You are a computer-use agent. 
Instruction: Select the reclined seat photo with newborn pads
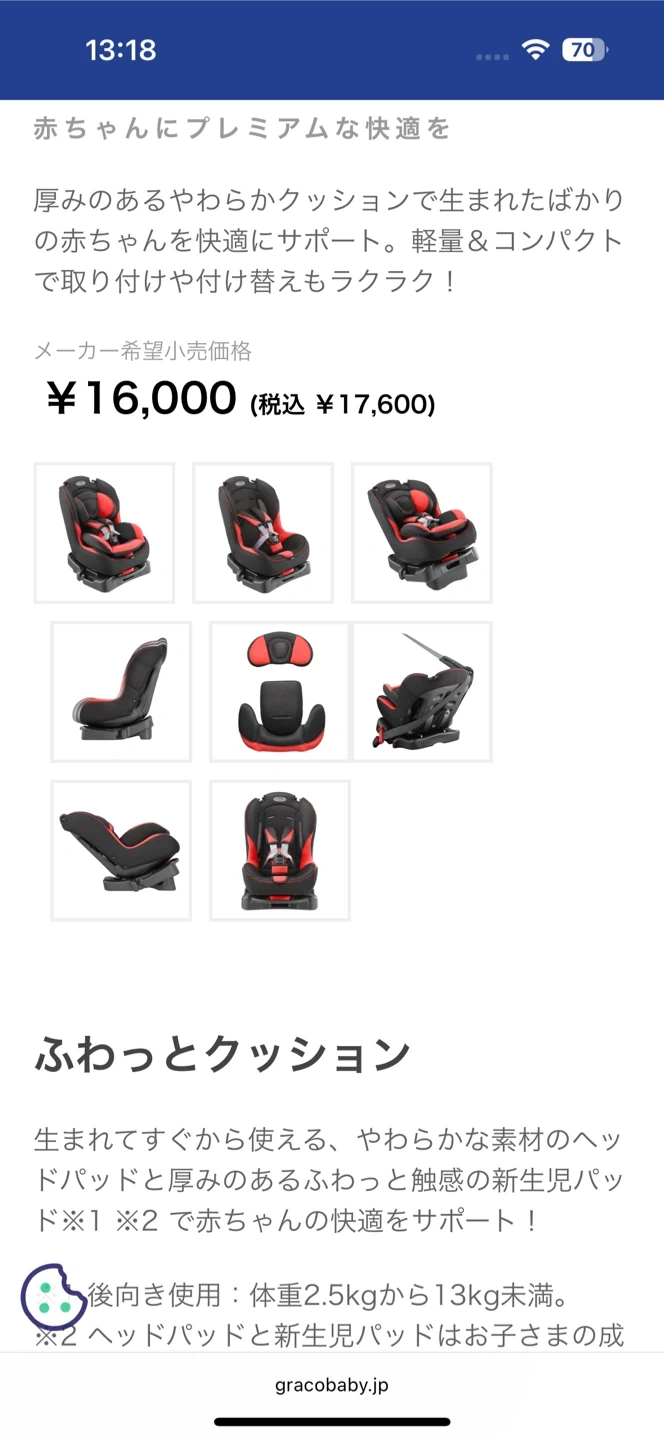click(421, 533)
